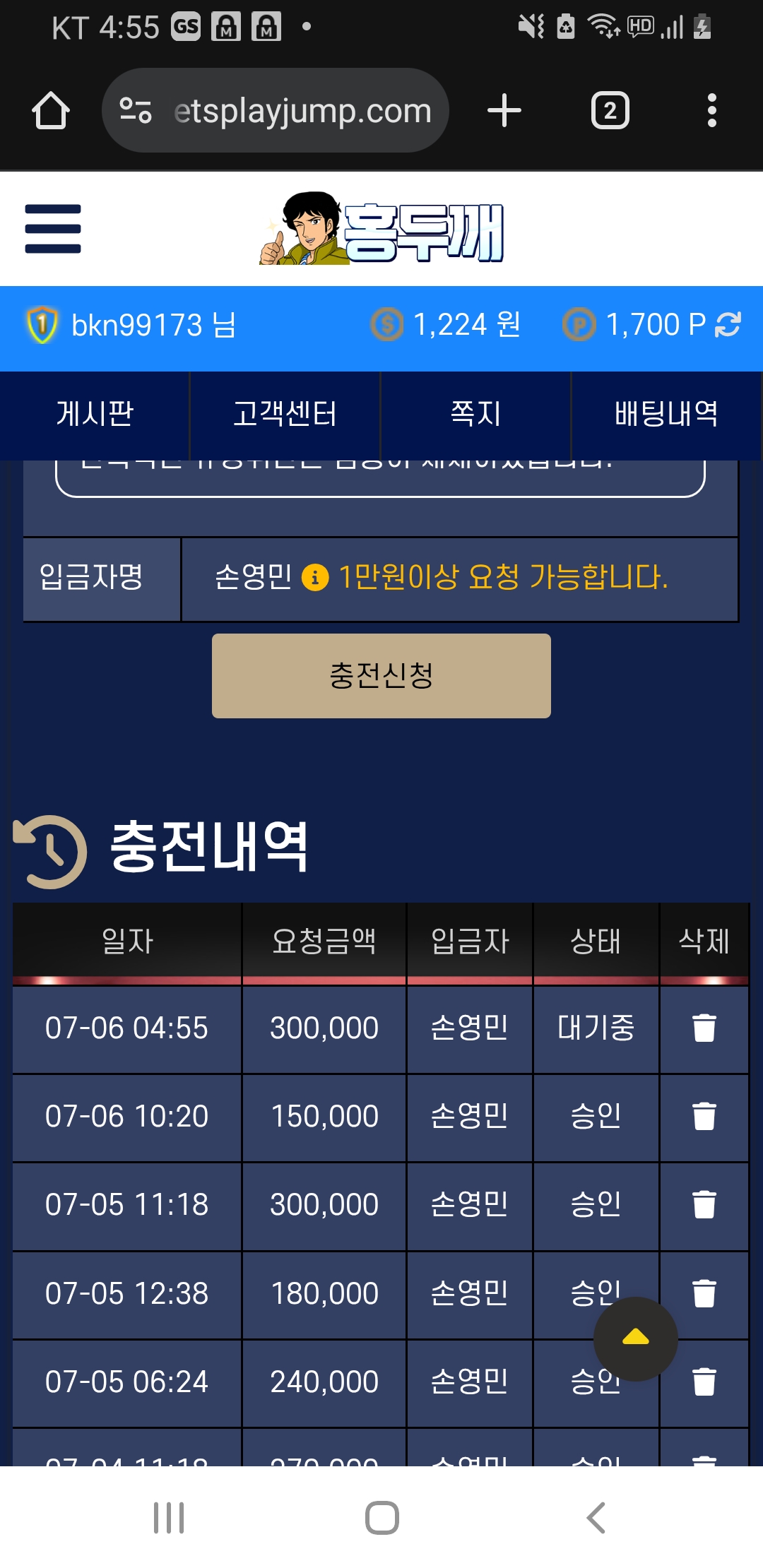Open the 배팅내역 tab

(666, 414)
